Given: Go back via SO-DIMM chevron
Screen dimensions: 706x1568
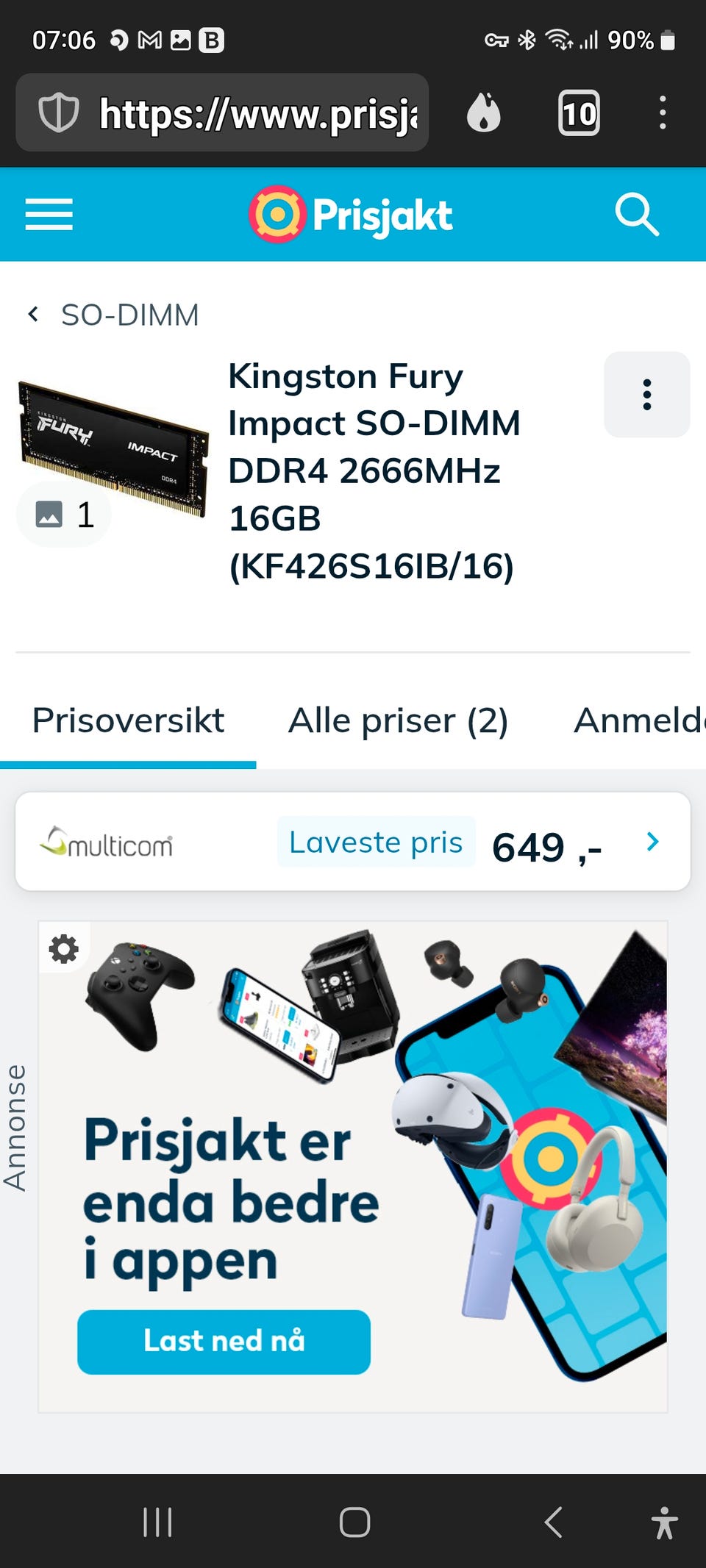Looking at the screenshot, I should [32, 314].
